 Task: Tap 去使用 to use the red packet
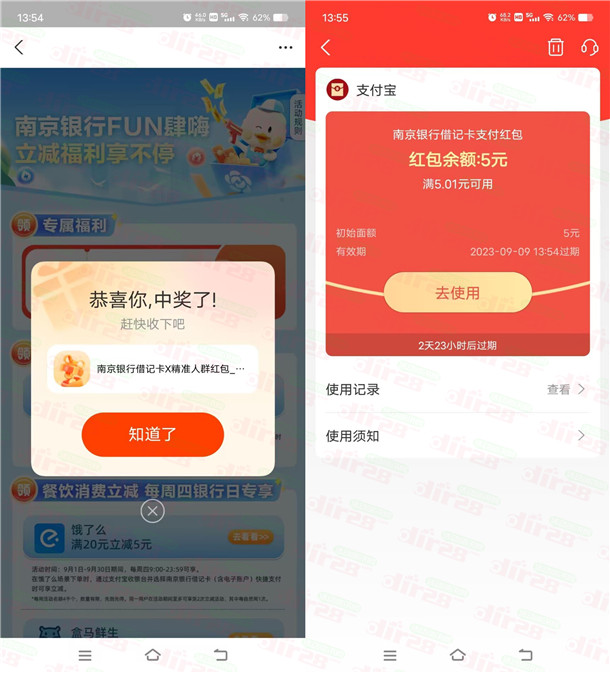pos(457,293)
